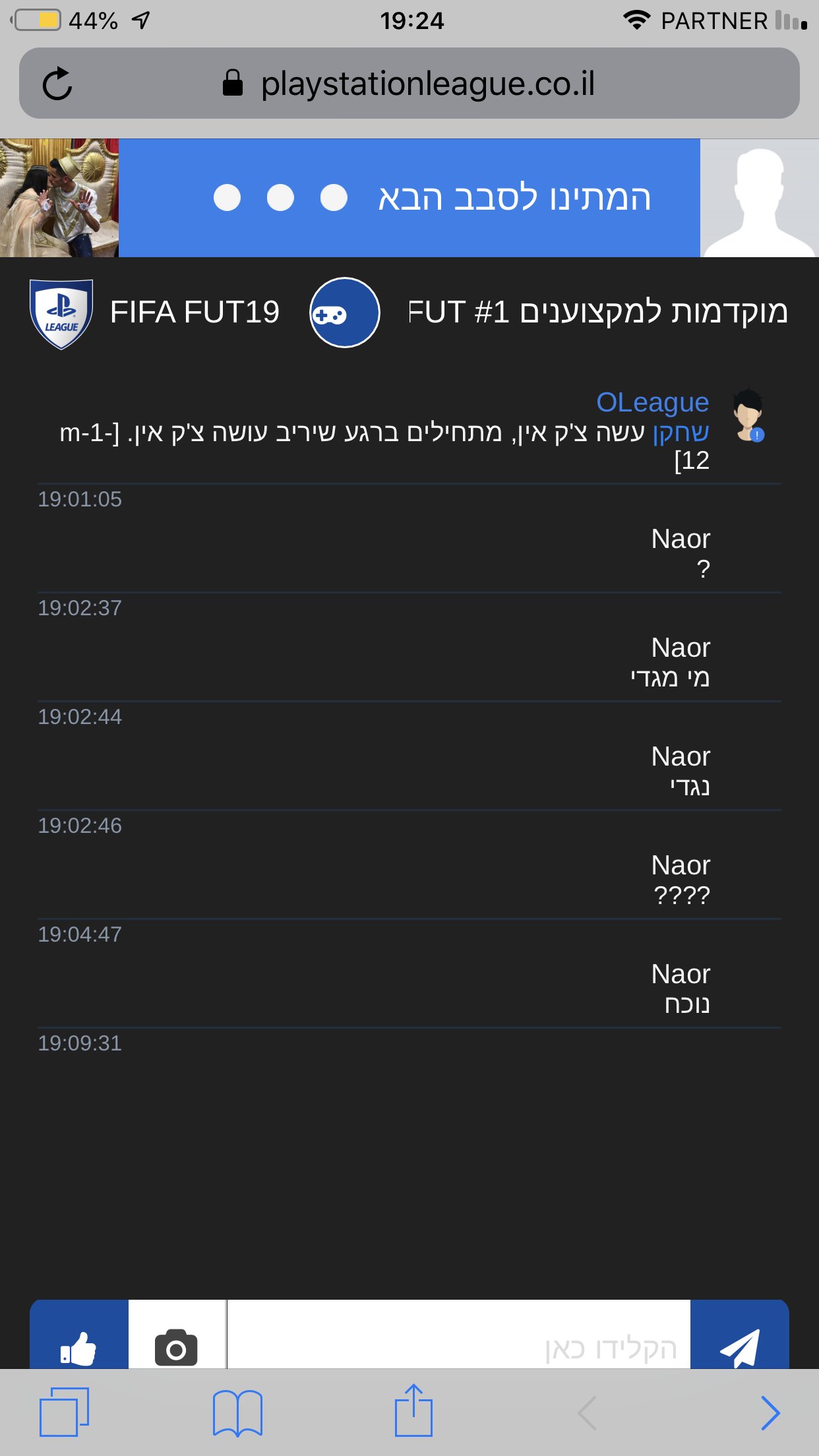The image size is (819, 1456).
Task: Open the OLeague sender name link
Action: [652, 402]
